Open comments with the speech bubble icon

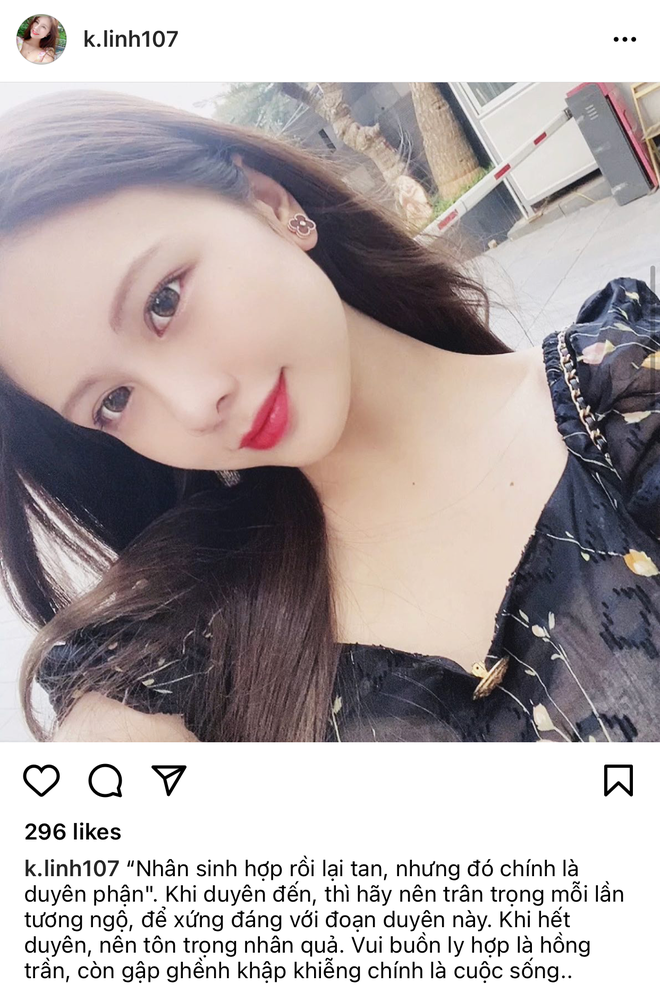105,780
